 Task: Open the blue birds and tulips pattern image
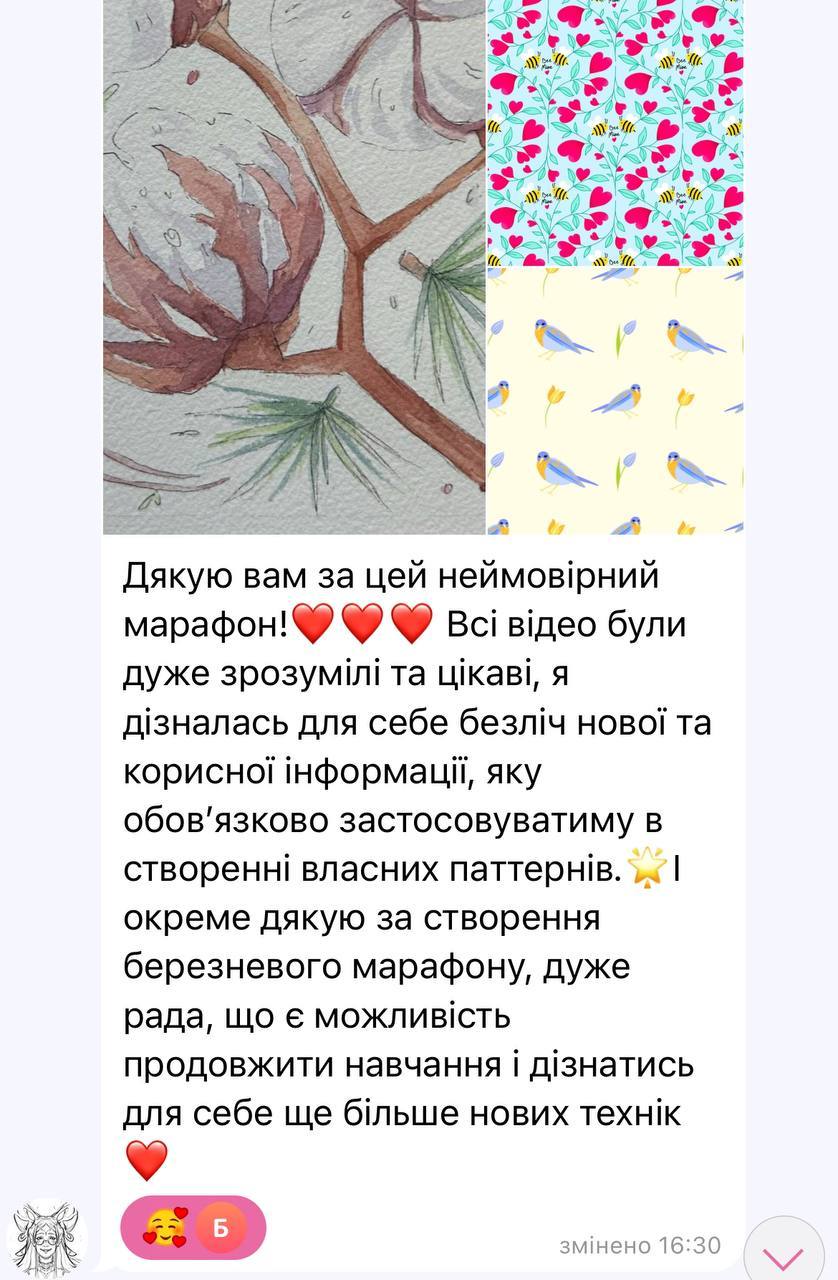[x=614, y=400]
